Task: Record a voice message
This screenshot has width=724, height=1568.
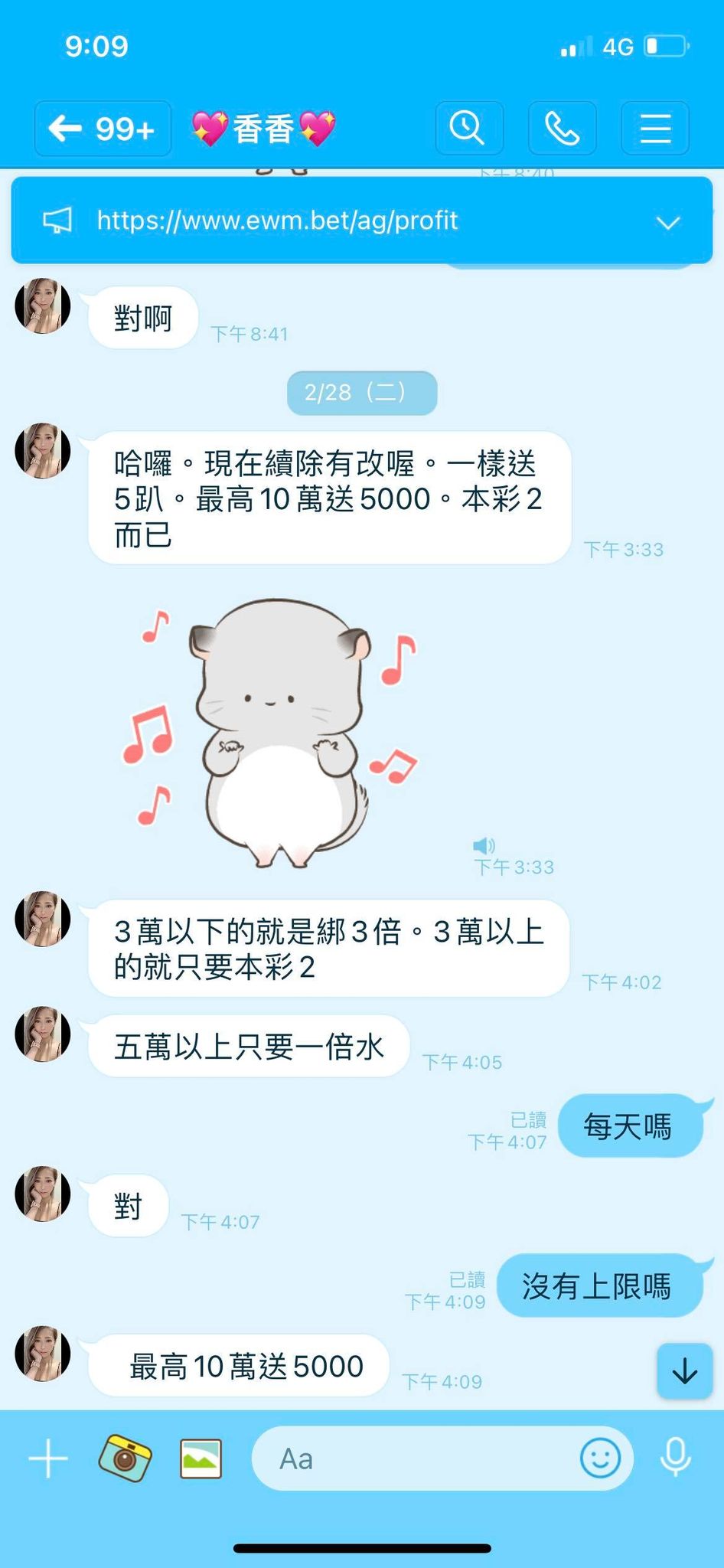Action: point(675,1459)
